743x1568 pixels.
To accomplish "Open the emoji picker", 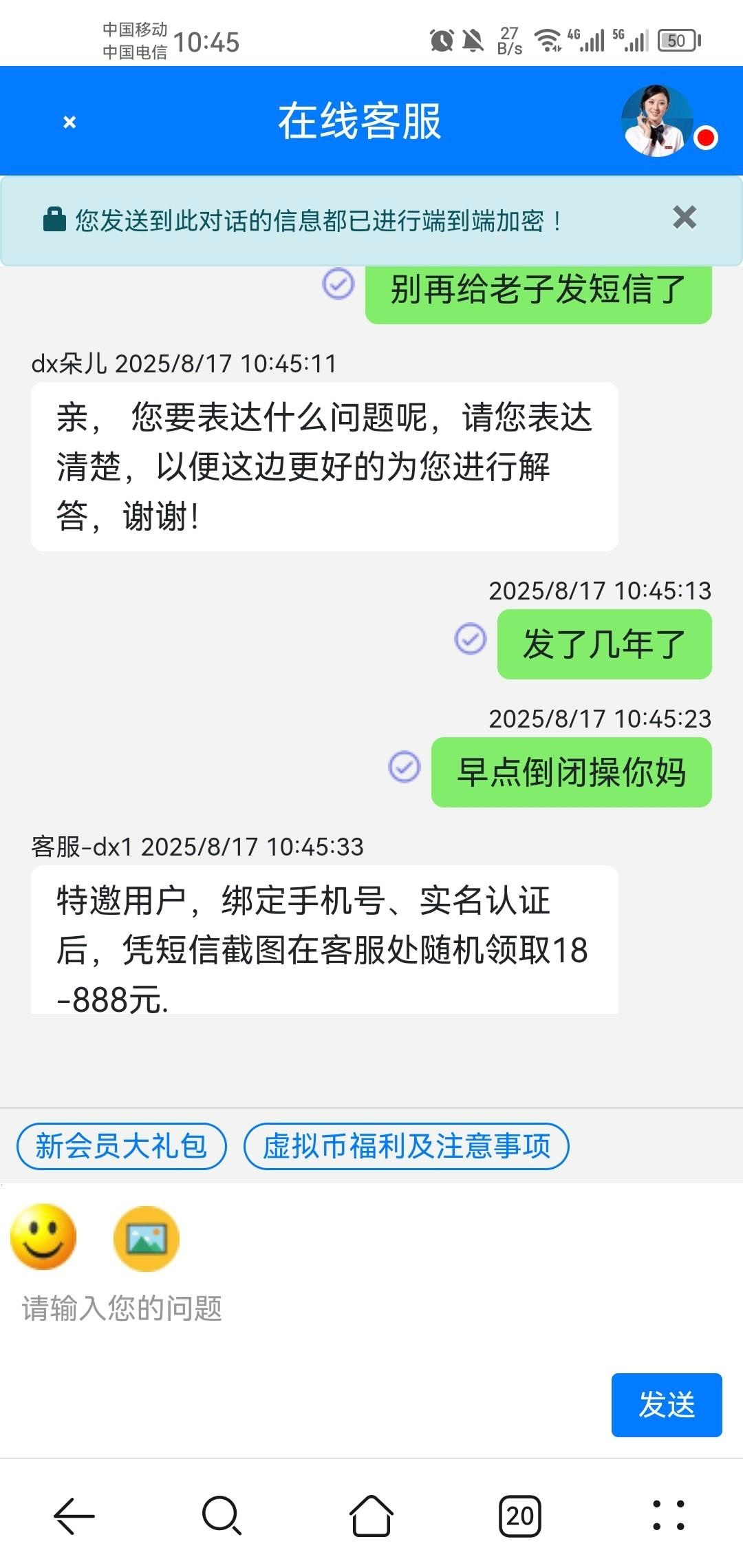I will pos(43,1237).
